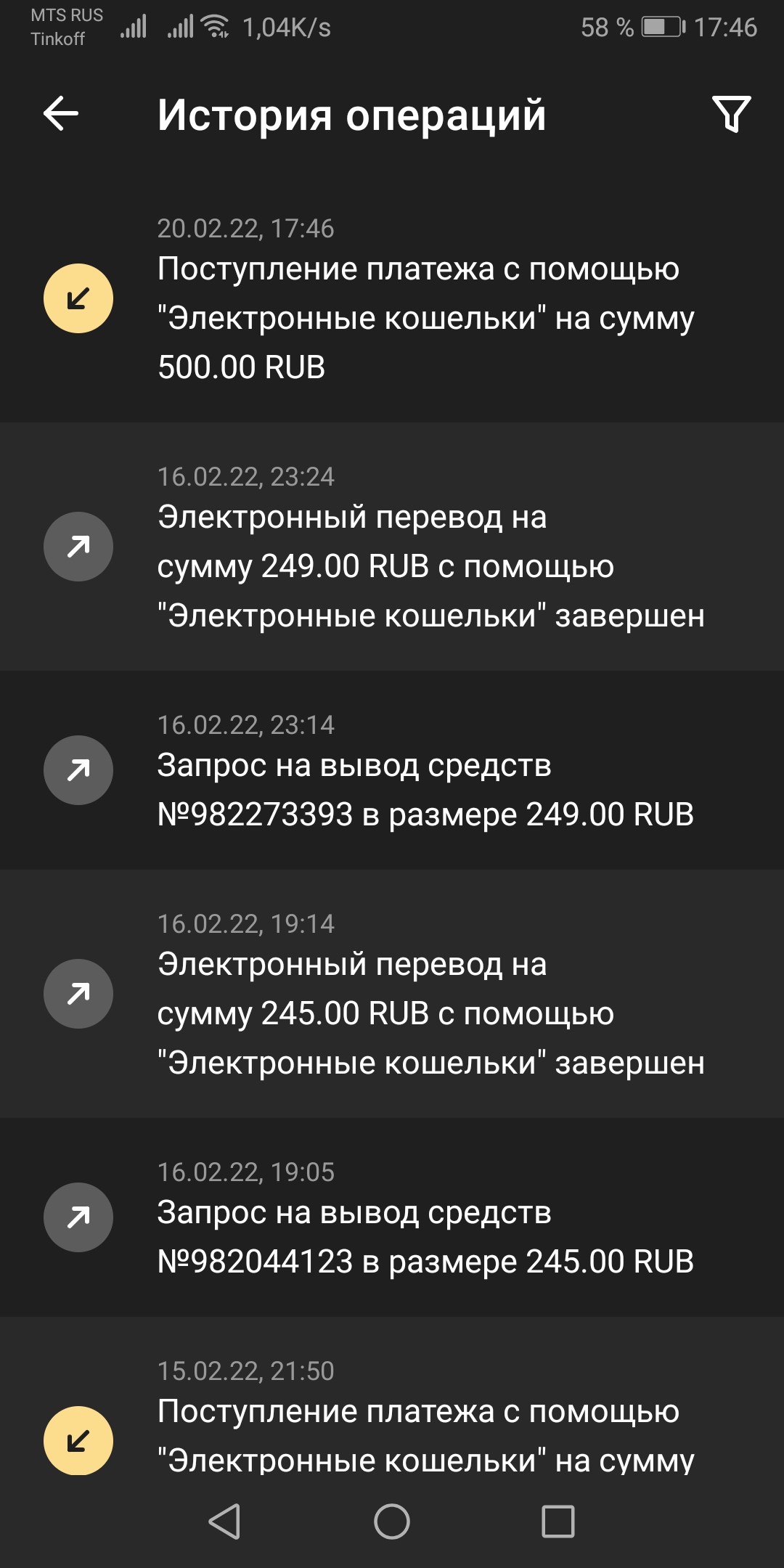View withdrawal request №982044123
Viewport: 784px width, 1568px height.
[x=392, y=1218]
